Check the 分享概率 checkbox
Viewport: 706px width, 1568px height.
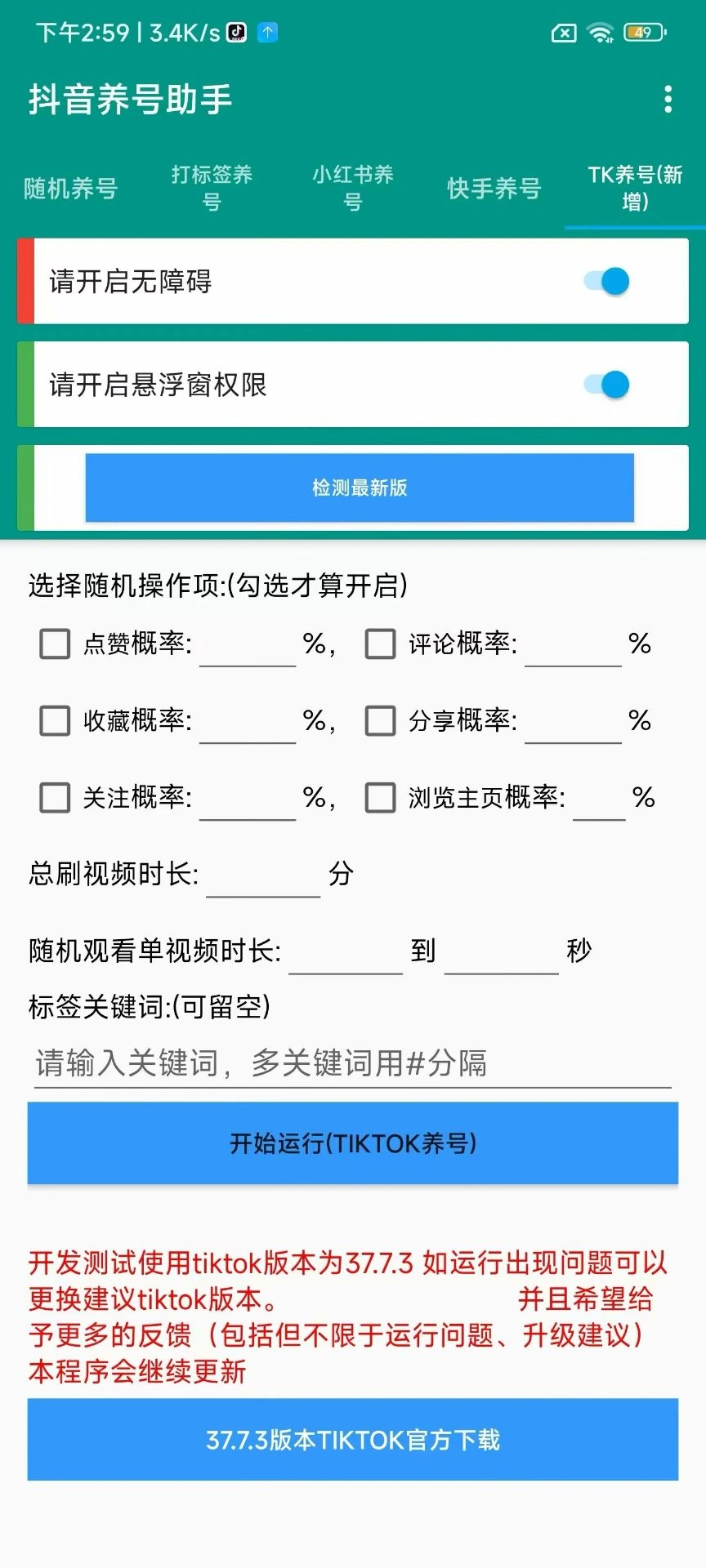coord(379,721)
